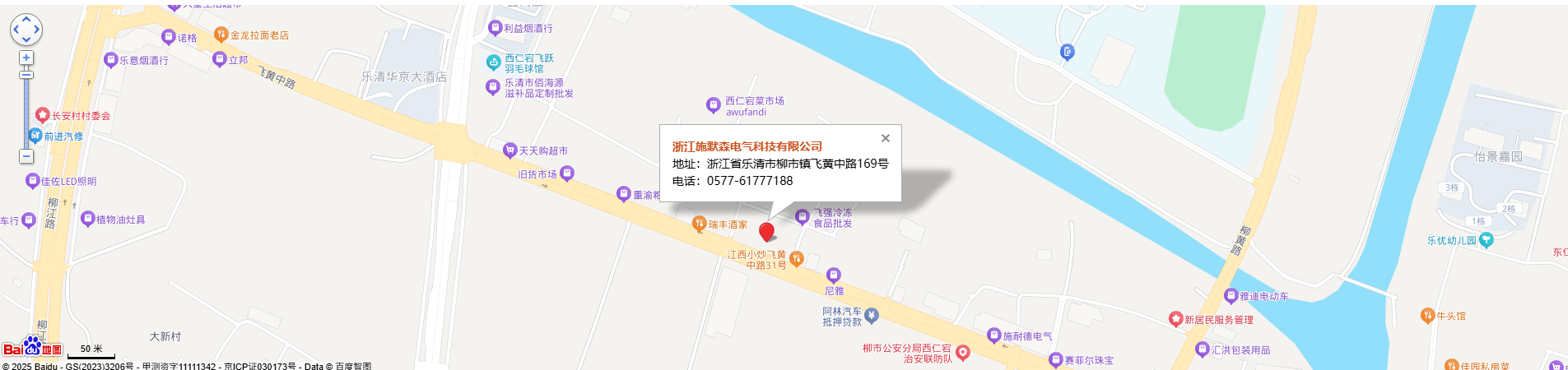Select the 西仁宕菜市场 marker

pyautogui.click(x=714, y=104)
